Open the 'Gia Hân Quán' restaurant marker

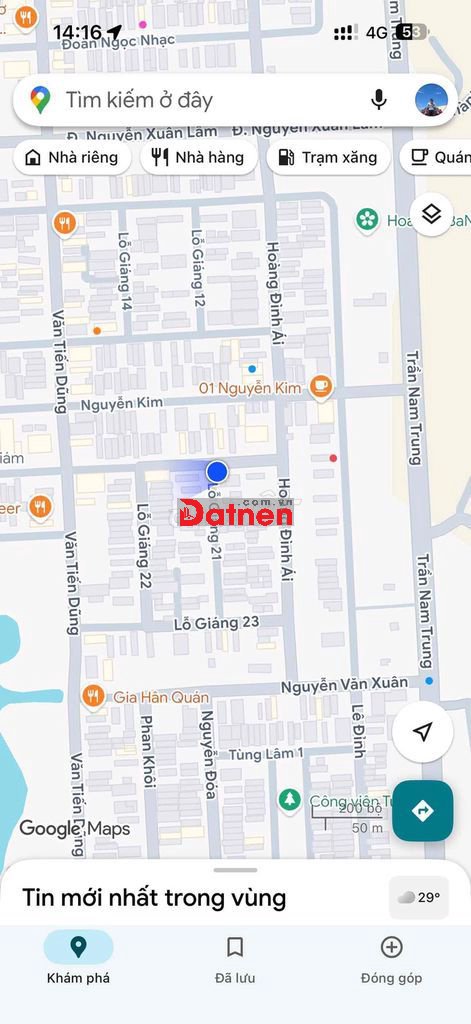click(93, 697)
